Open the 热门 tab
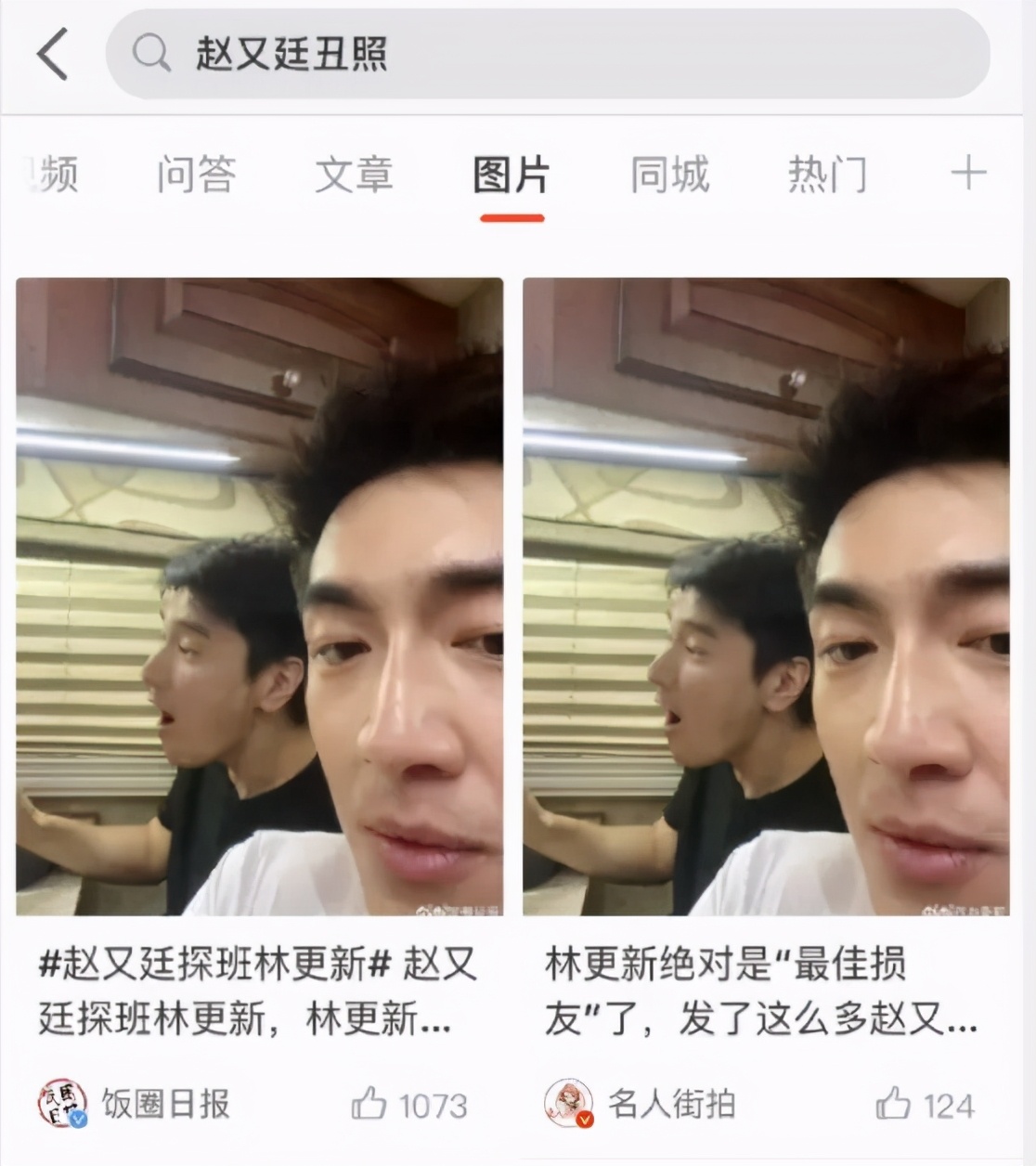 pyautogui.click(x=827, y=175)
